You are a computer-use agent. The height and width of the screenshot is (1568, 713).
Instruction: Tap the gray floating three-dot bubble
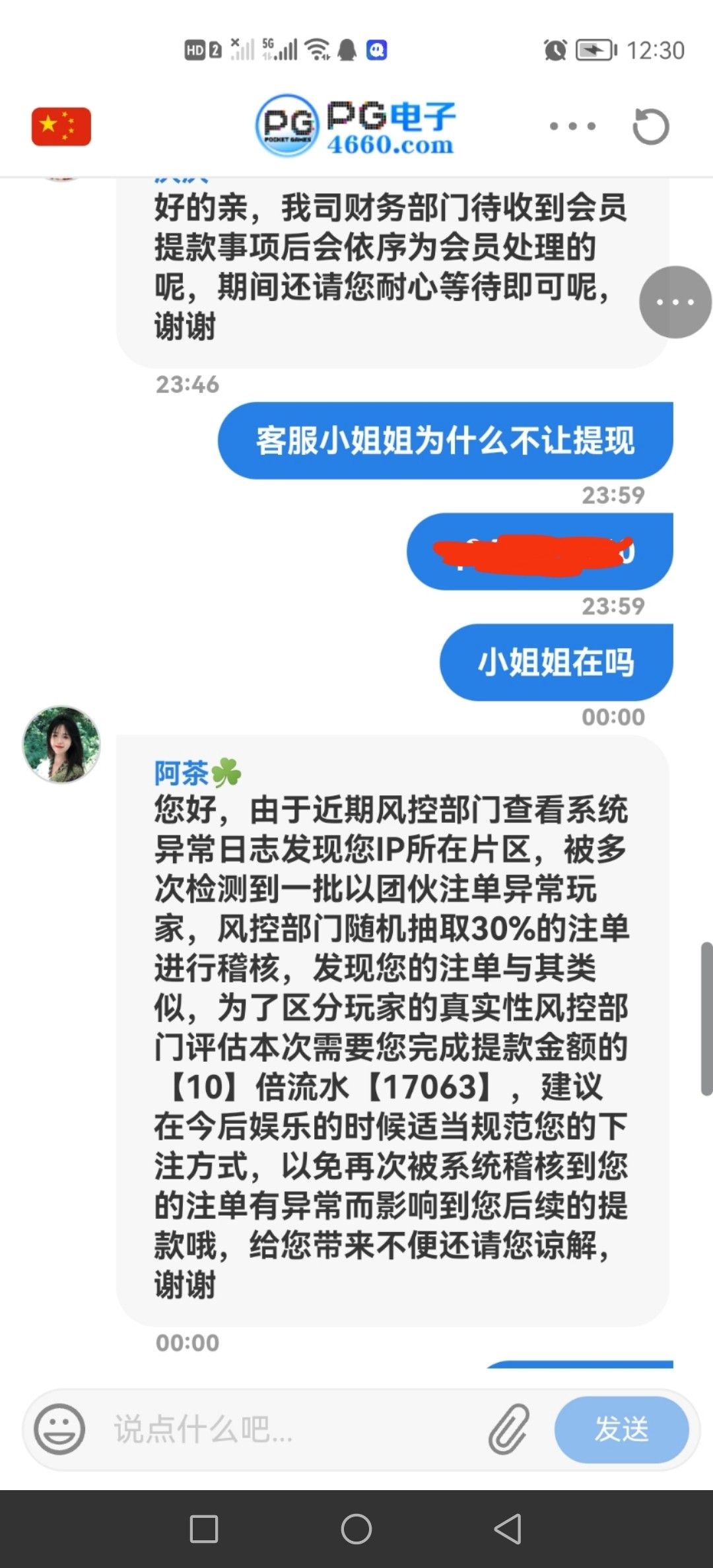[x=675, y=302]
